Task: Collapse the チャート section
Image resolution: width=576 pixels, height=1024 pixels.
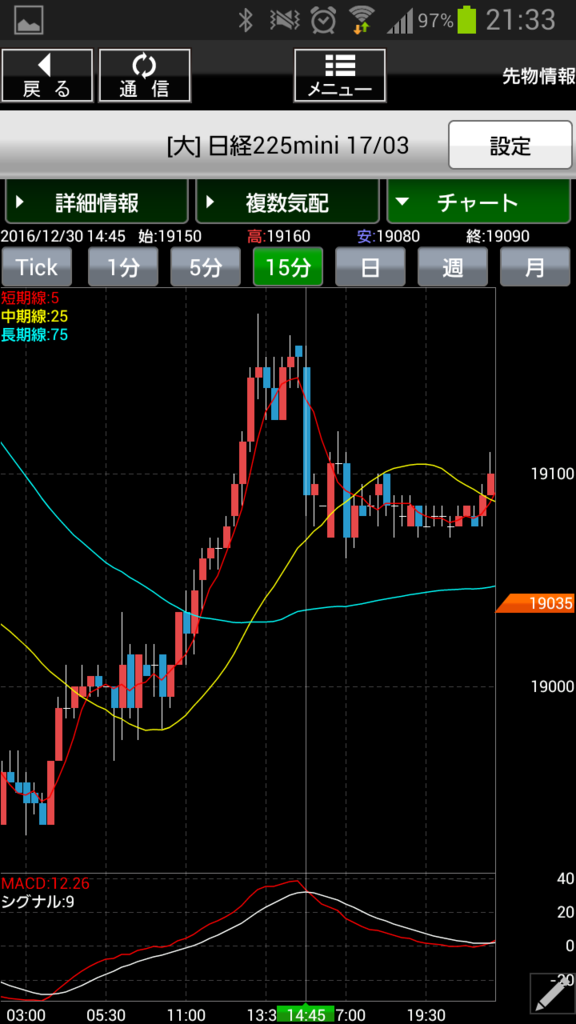Action: pos(479,202)
